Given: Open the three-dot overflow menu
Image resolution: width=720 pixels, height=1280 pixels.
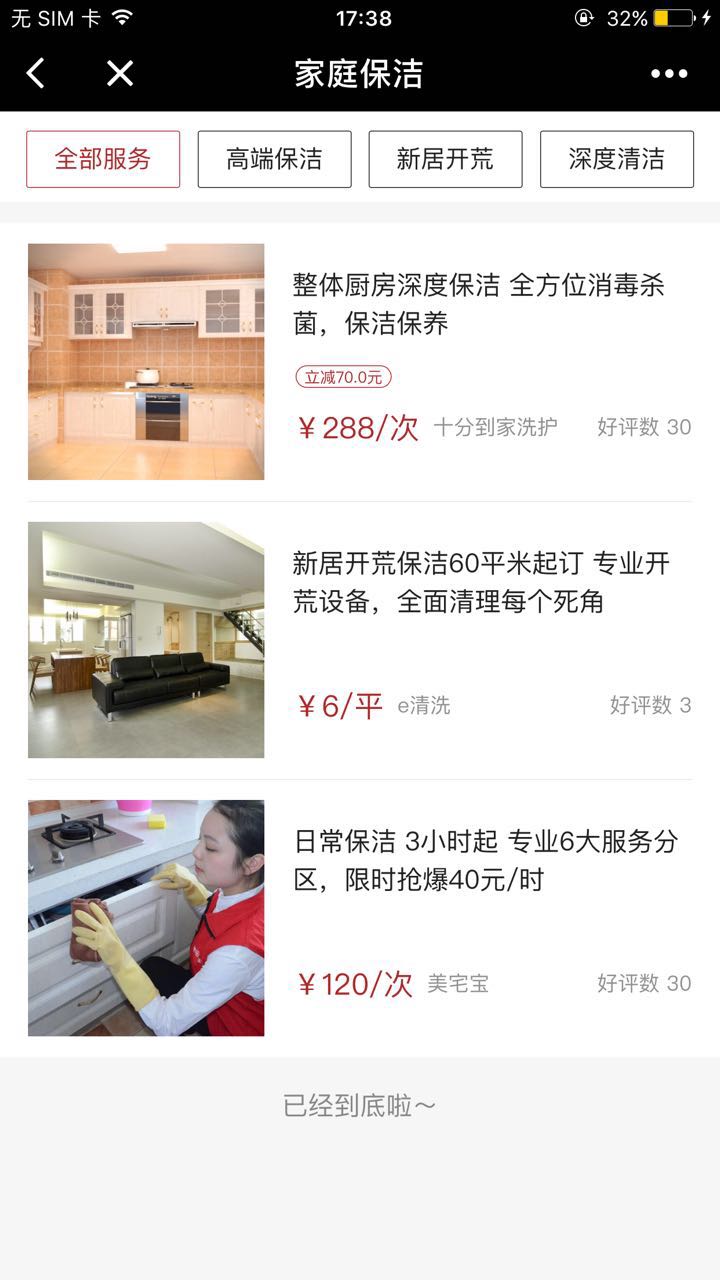Looking at the screenshot, I should (x=669, y=73).
